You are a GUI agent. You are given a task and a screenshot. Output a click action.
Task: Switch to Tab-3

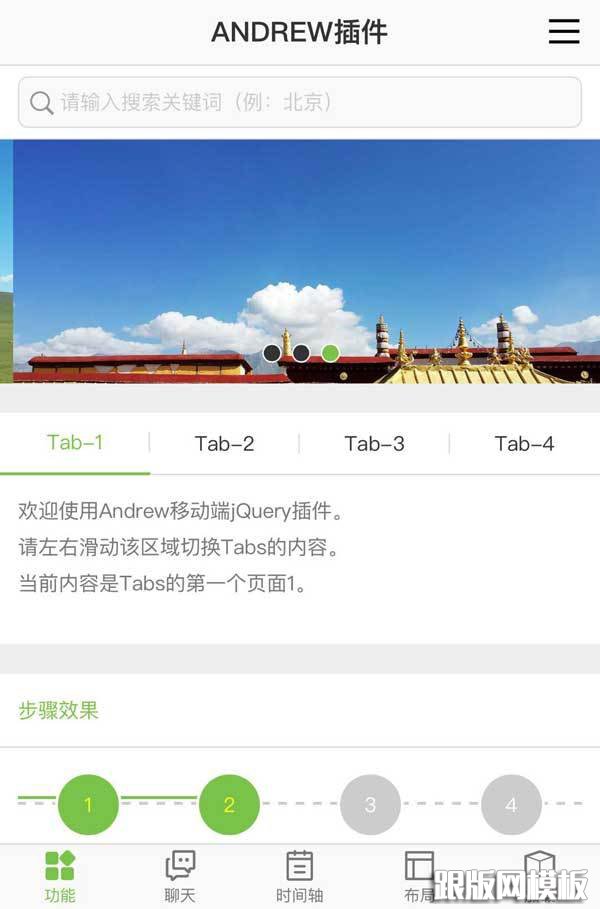(375, 443)
